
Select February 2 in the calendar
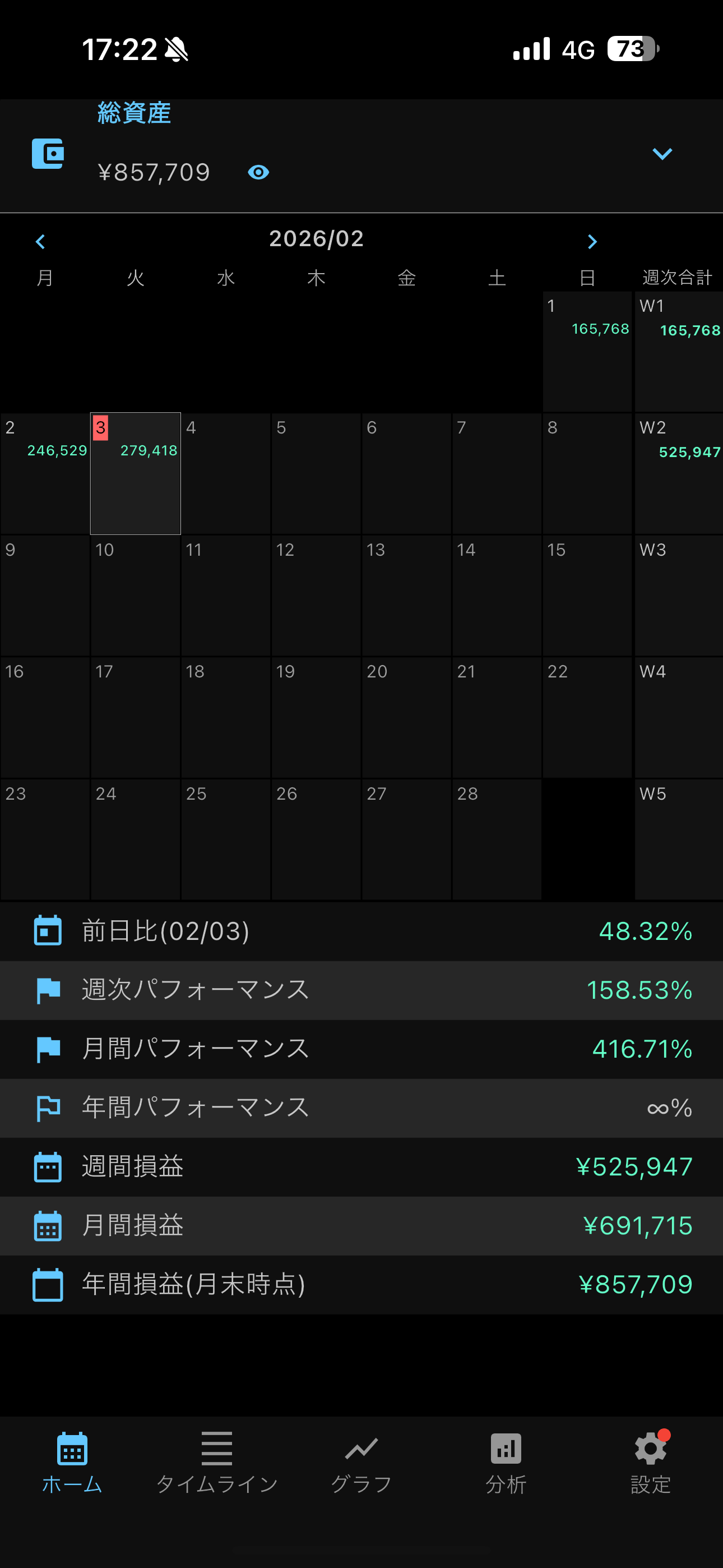[x=45, y=473]
